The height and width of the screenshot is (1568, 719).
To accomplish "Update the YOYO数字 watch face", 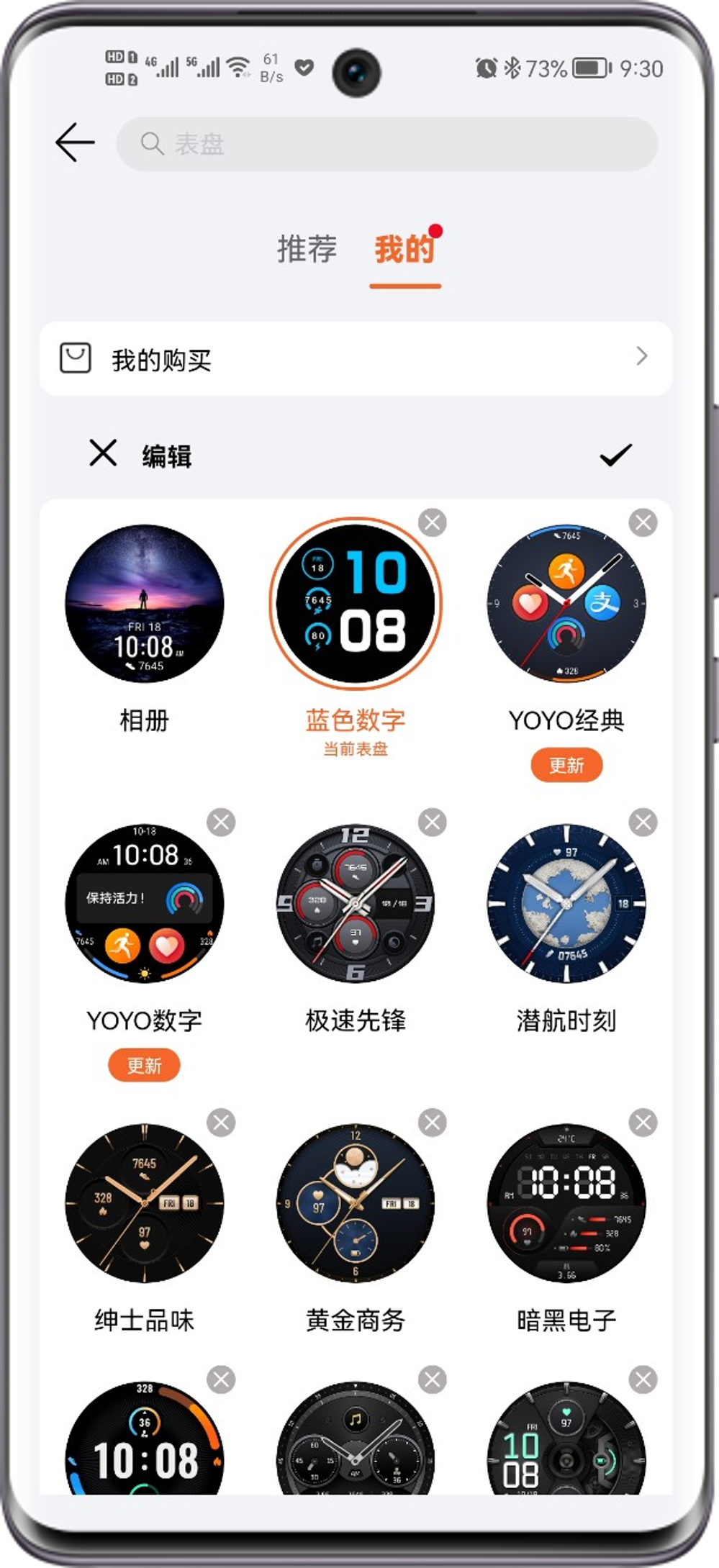I will pyautogui.click(x=144, y=1065).
